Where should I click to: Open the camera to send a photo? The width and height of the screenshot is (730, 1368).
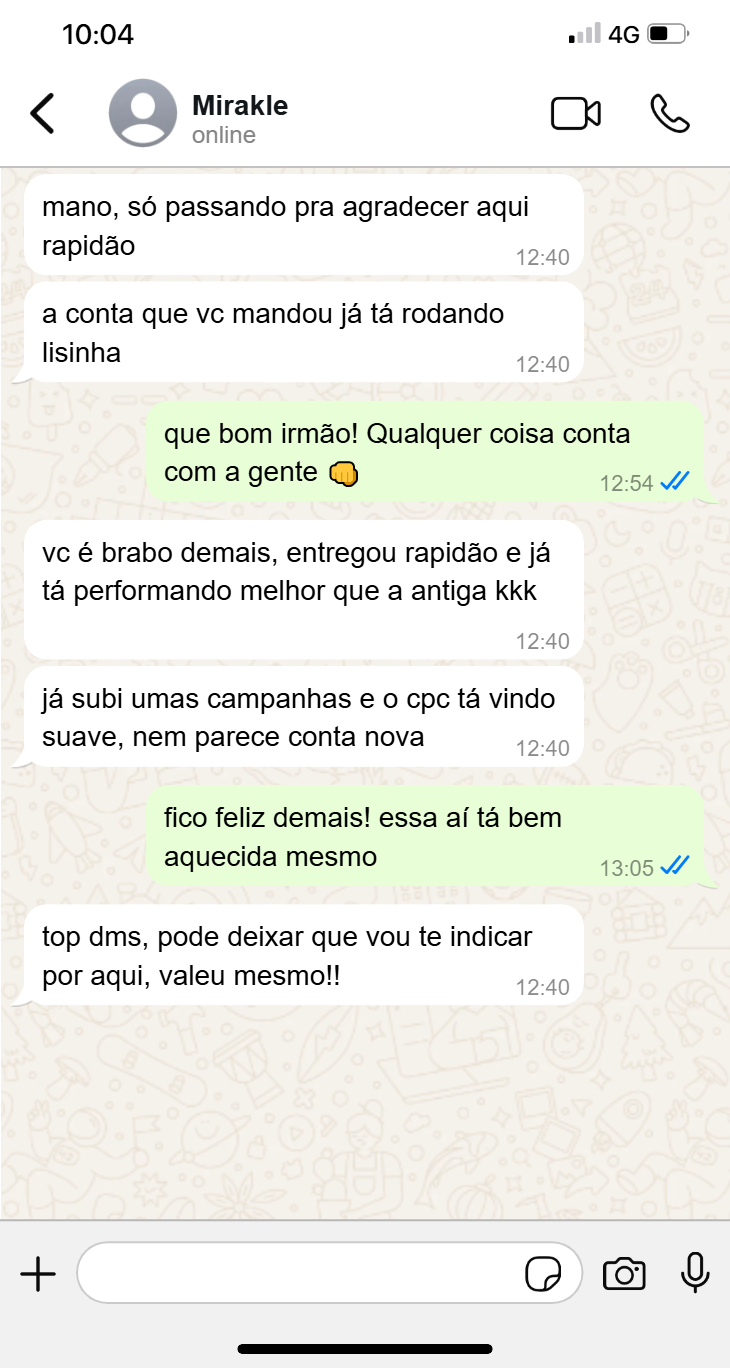click(x=624, y=1274)
